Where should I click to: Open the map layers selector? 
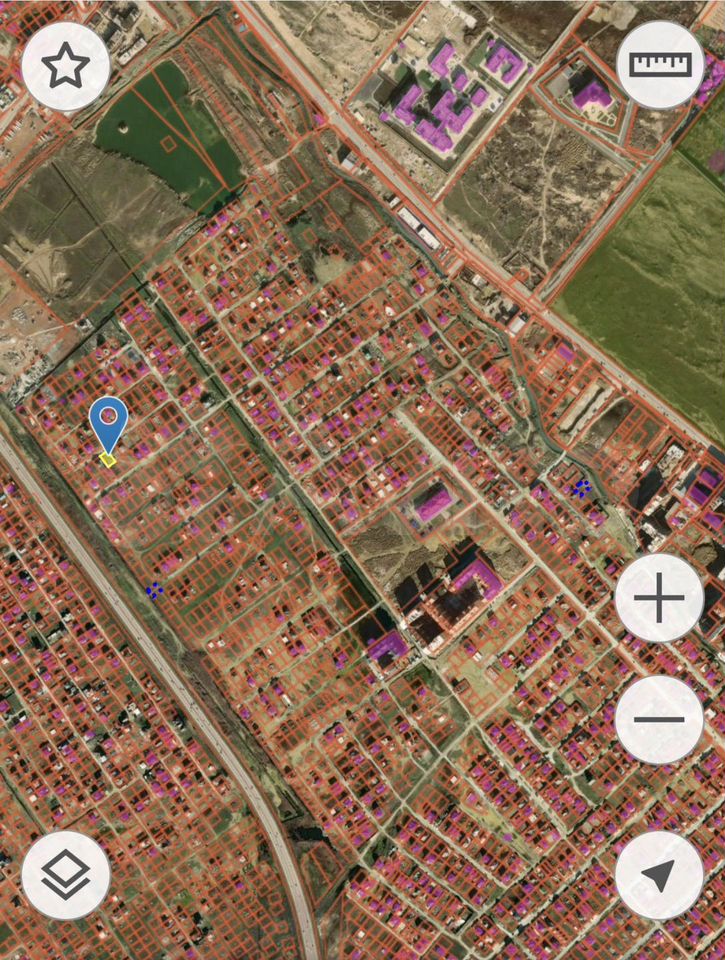tap(65, 875)
